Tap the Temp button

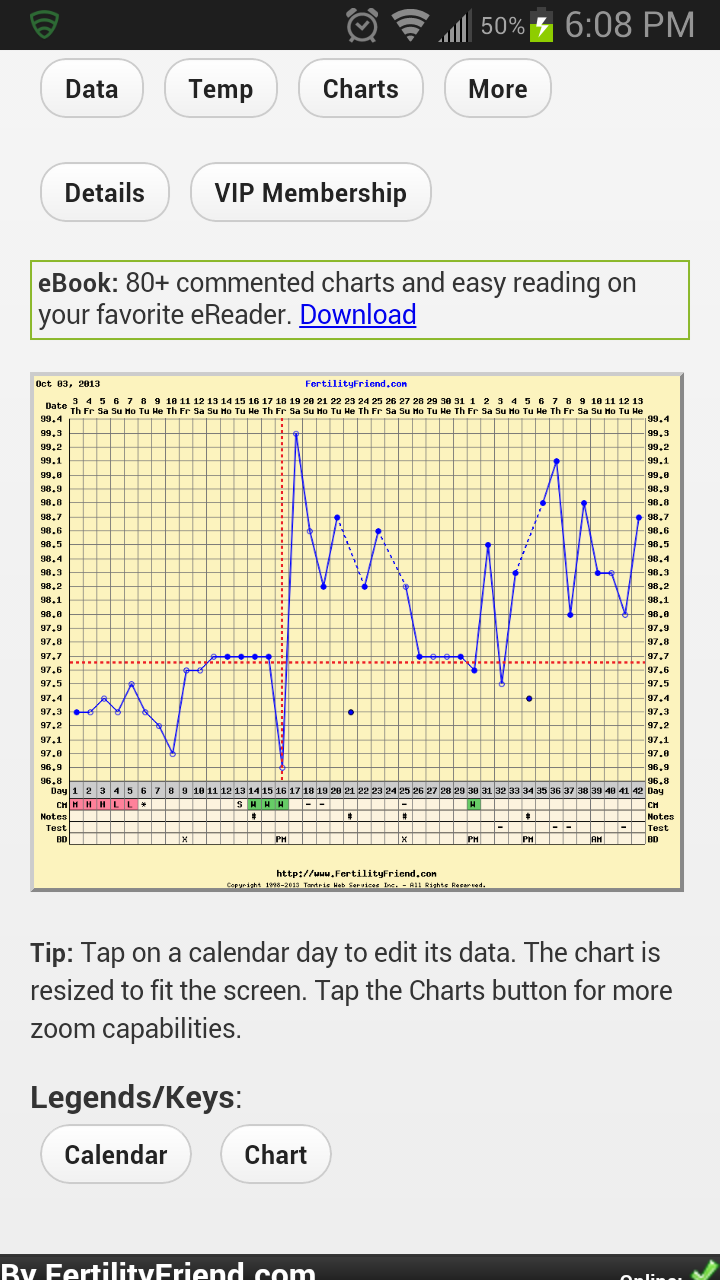click(221, 89)
